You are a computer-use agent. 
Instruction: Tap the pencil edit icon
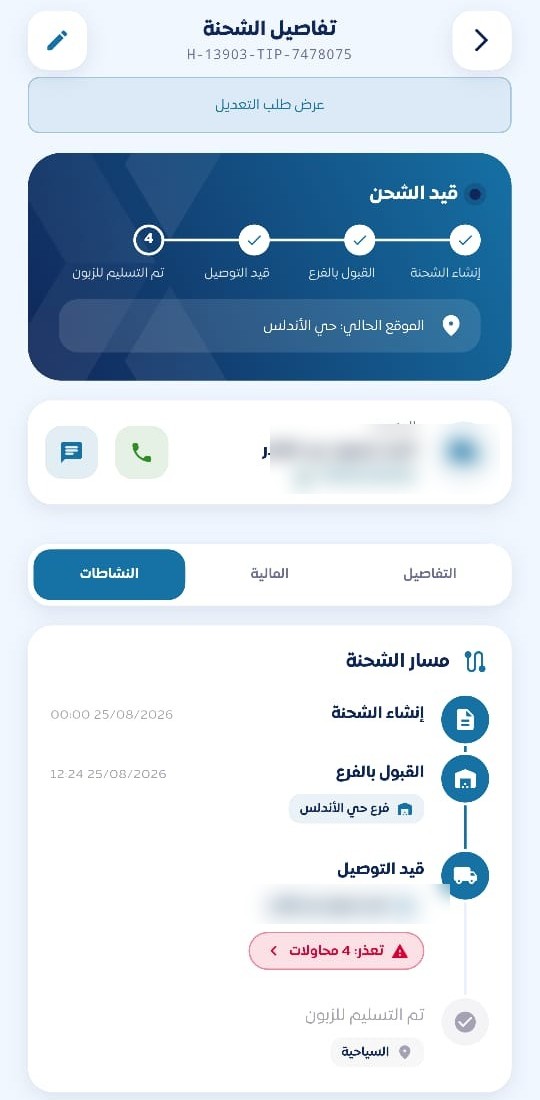click(58, 41)
